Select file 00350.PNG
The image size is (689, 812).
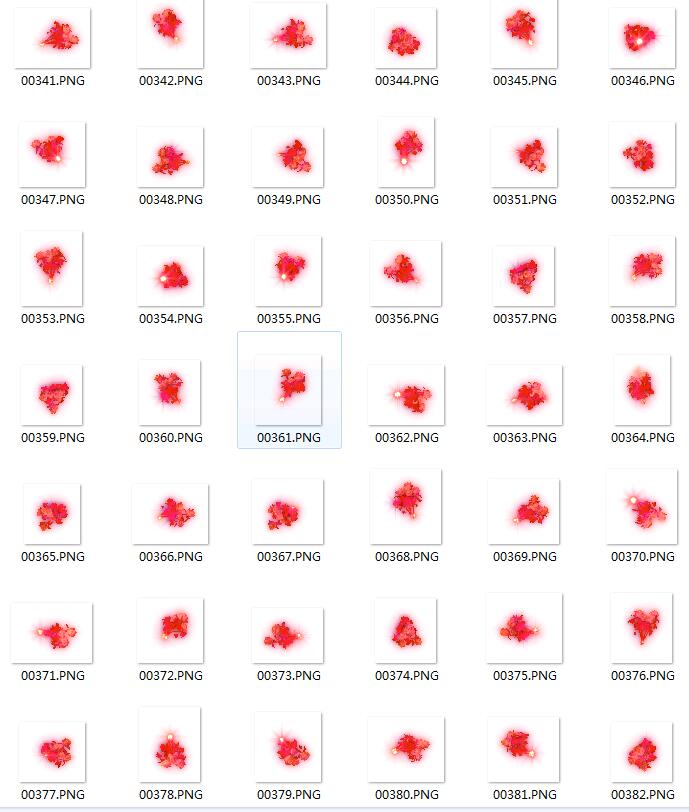coord(407,152)
